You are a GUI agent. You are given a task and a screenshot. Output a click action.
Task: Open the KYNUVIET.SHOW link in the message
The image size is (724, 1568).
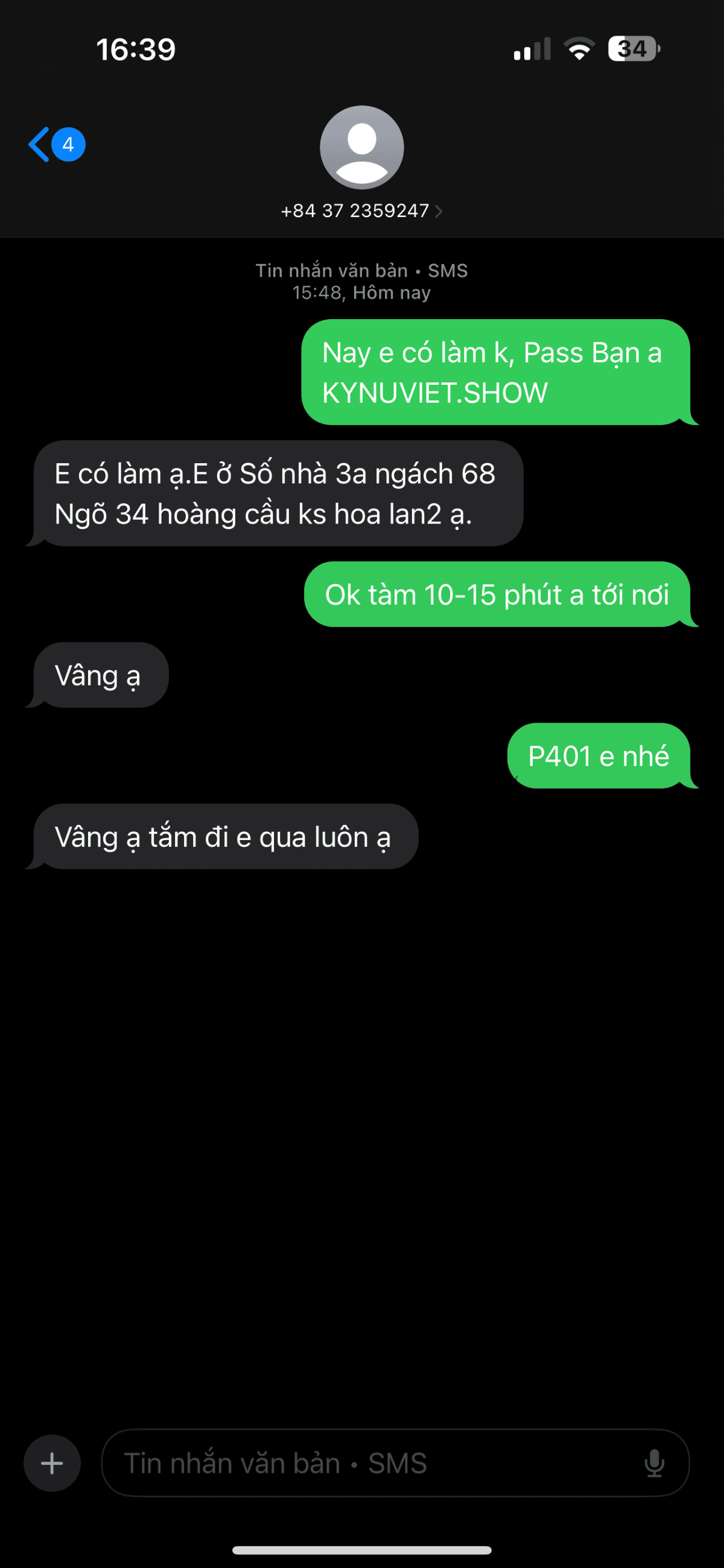coord(435,393)
